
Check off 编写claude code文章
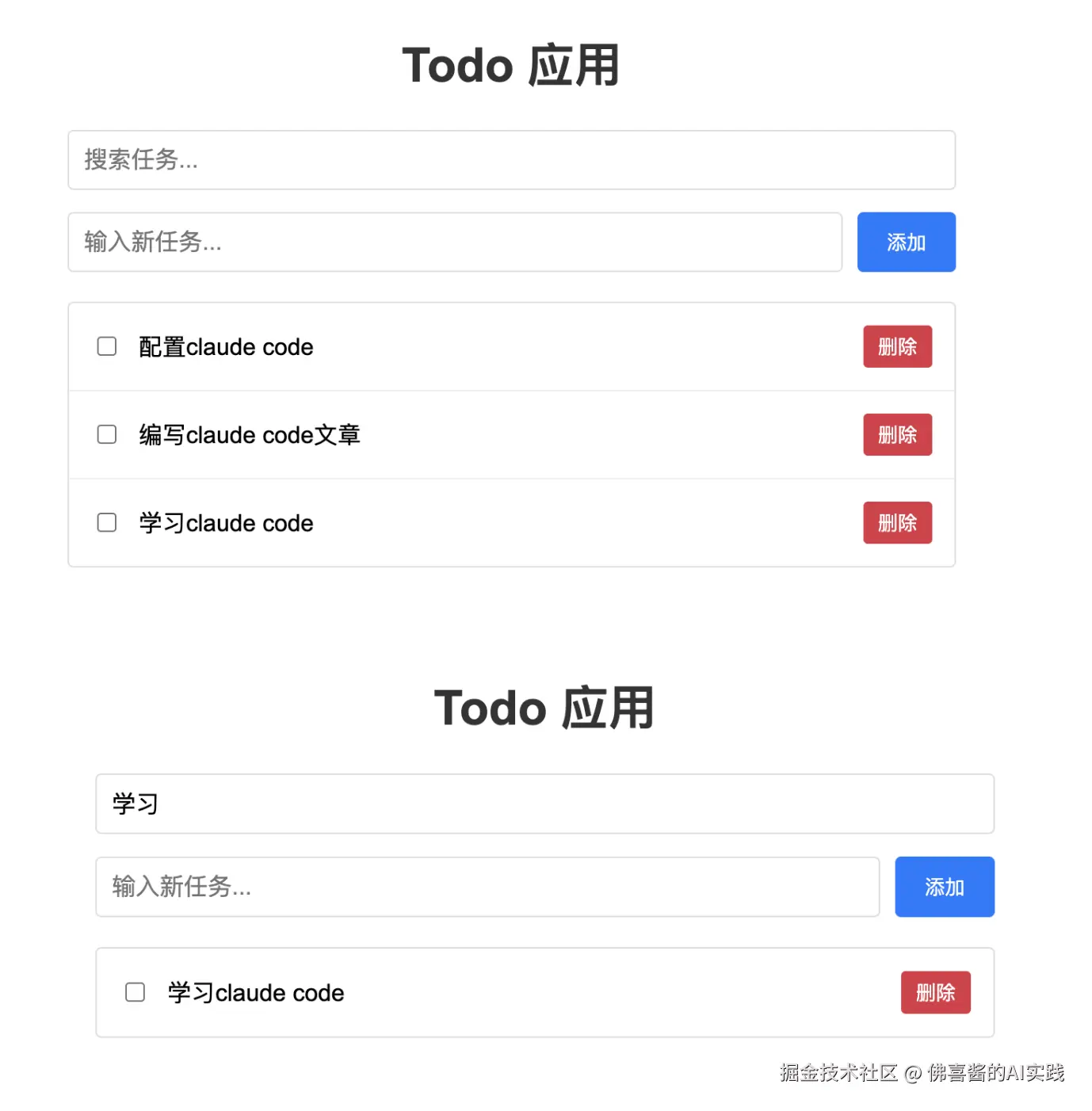[x=107, y=434]
